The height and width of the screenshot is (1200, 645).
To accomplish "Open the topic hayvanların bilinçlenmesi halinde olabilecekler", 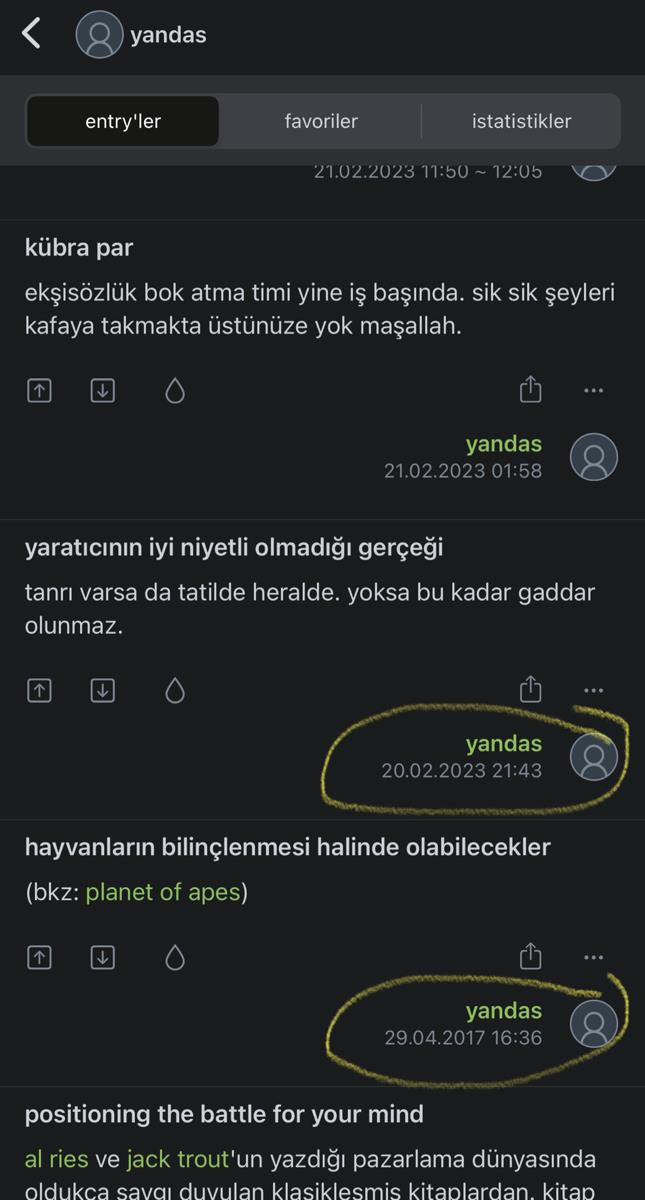I will point(288,847).
